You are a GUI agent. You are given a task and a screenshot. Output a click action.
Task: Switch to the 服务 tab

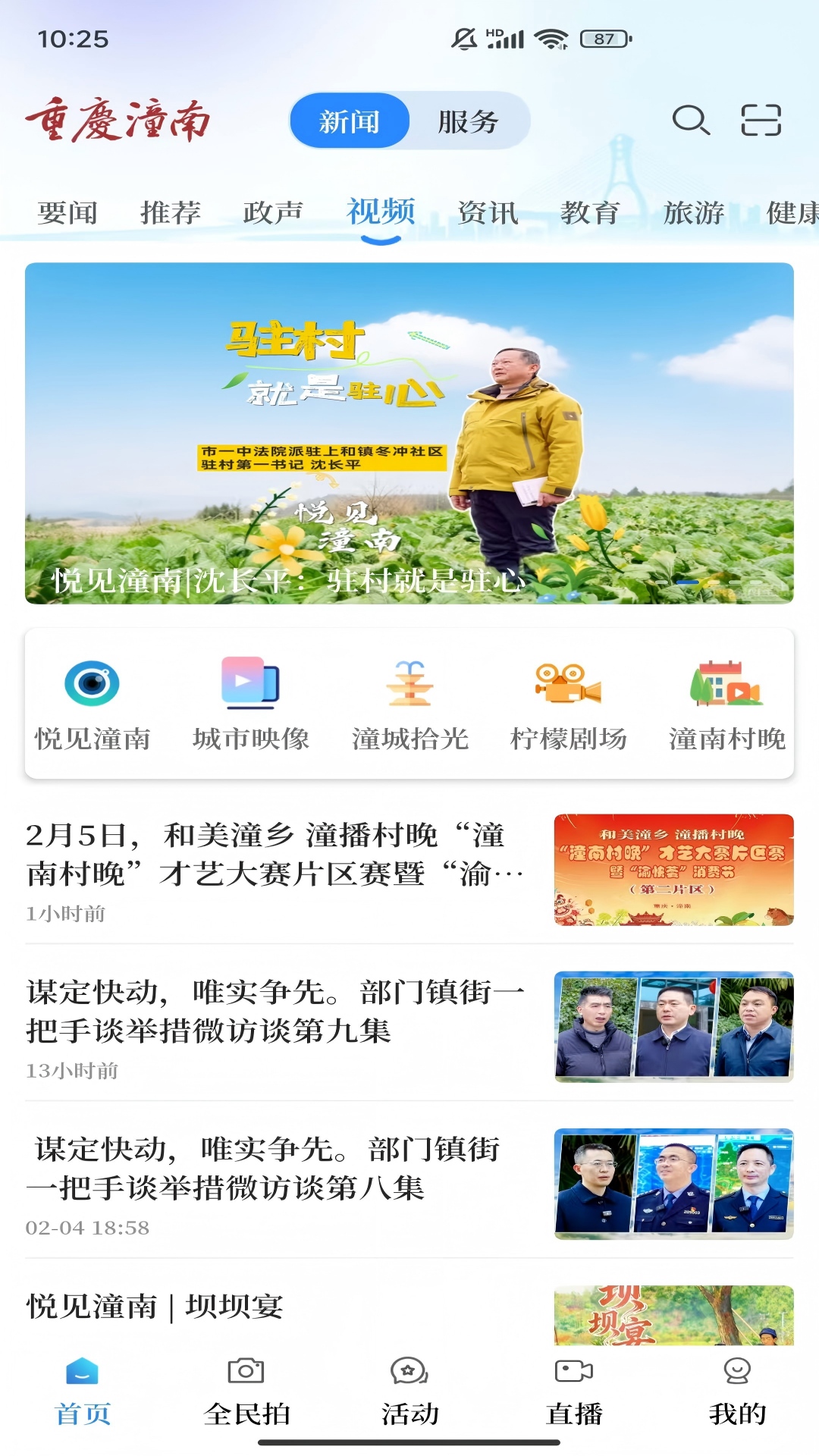pyautogui.click(x=466, y=120)
